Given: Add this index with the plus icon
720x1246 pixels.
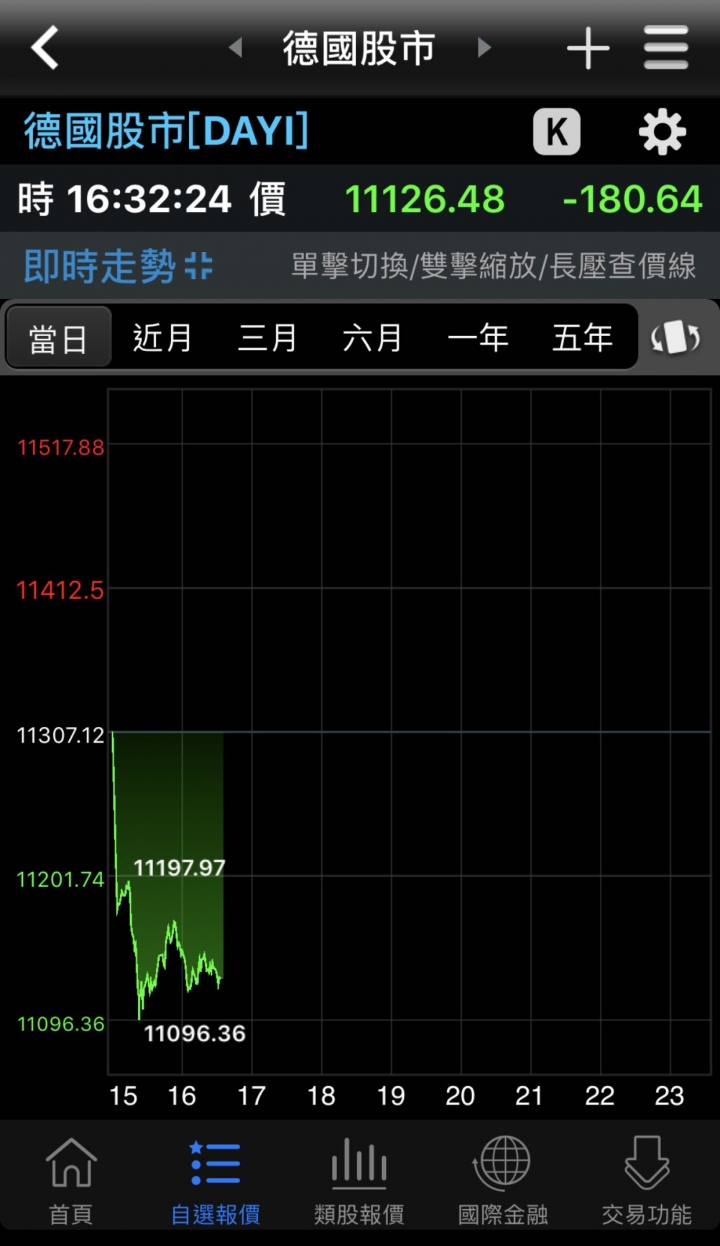Looking at the screenshot, I should (588, 48).
